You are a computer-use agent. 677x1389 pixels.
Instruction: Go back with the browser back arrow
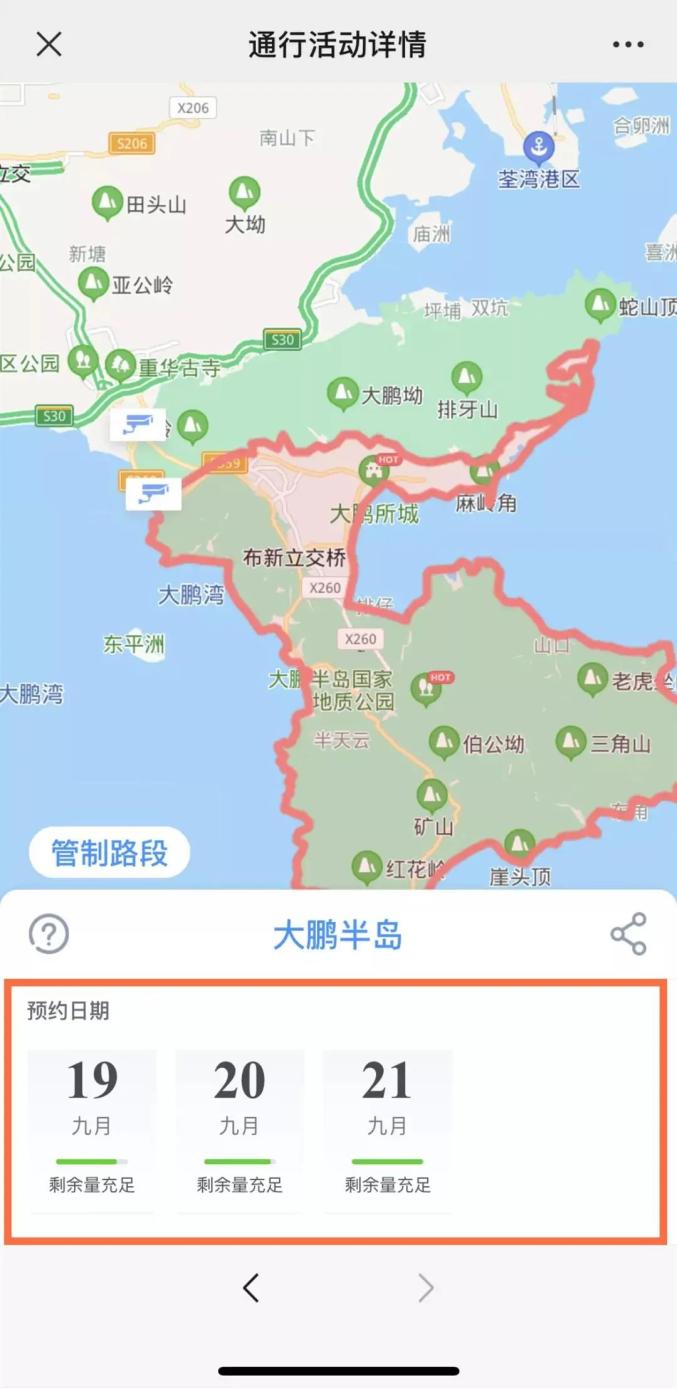251,1288
